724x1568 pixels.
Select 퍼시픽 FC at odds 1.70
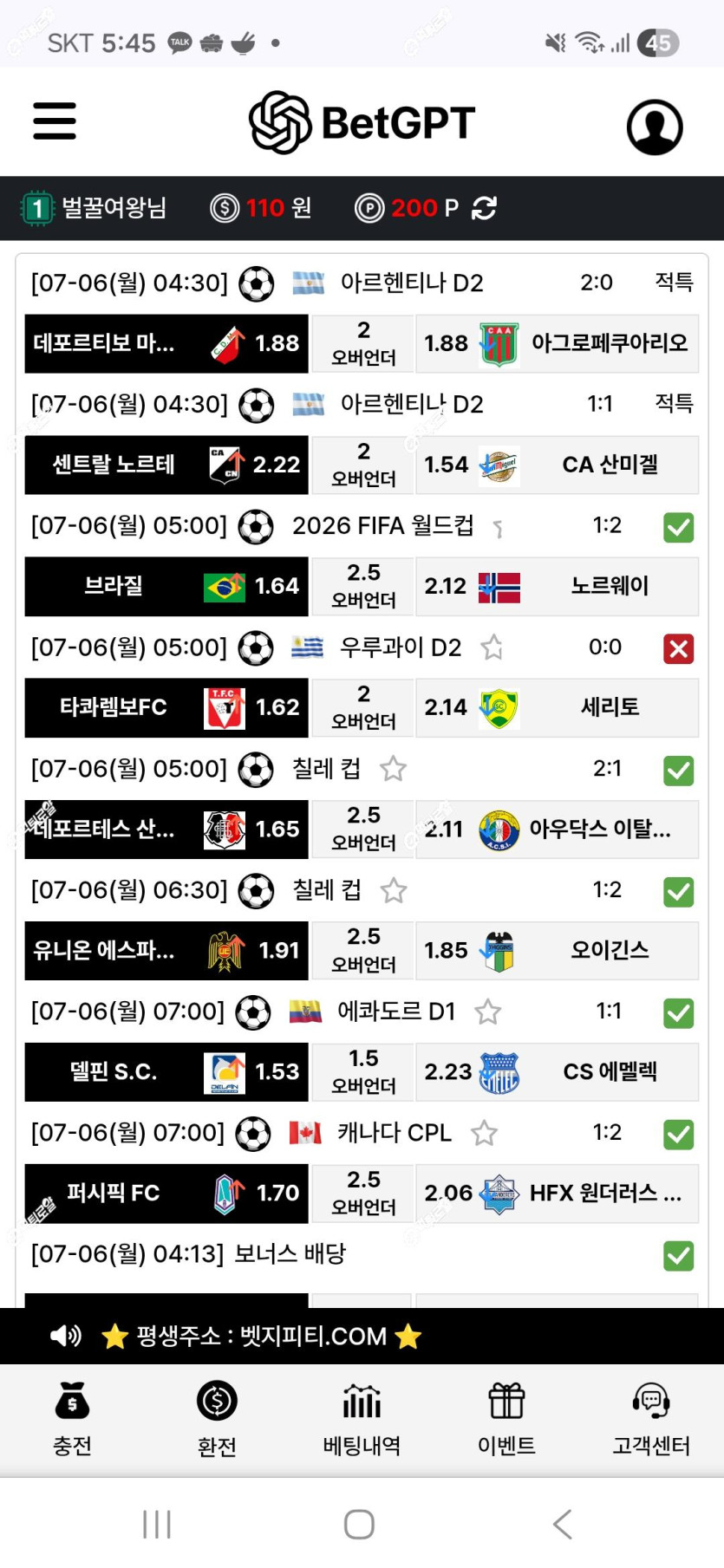[166, 1194]
